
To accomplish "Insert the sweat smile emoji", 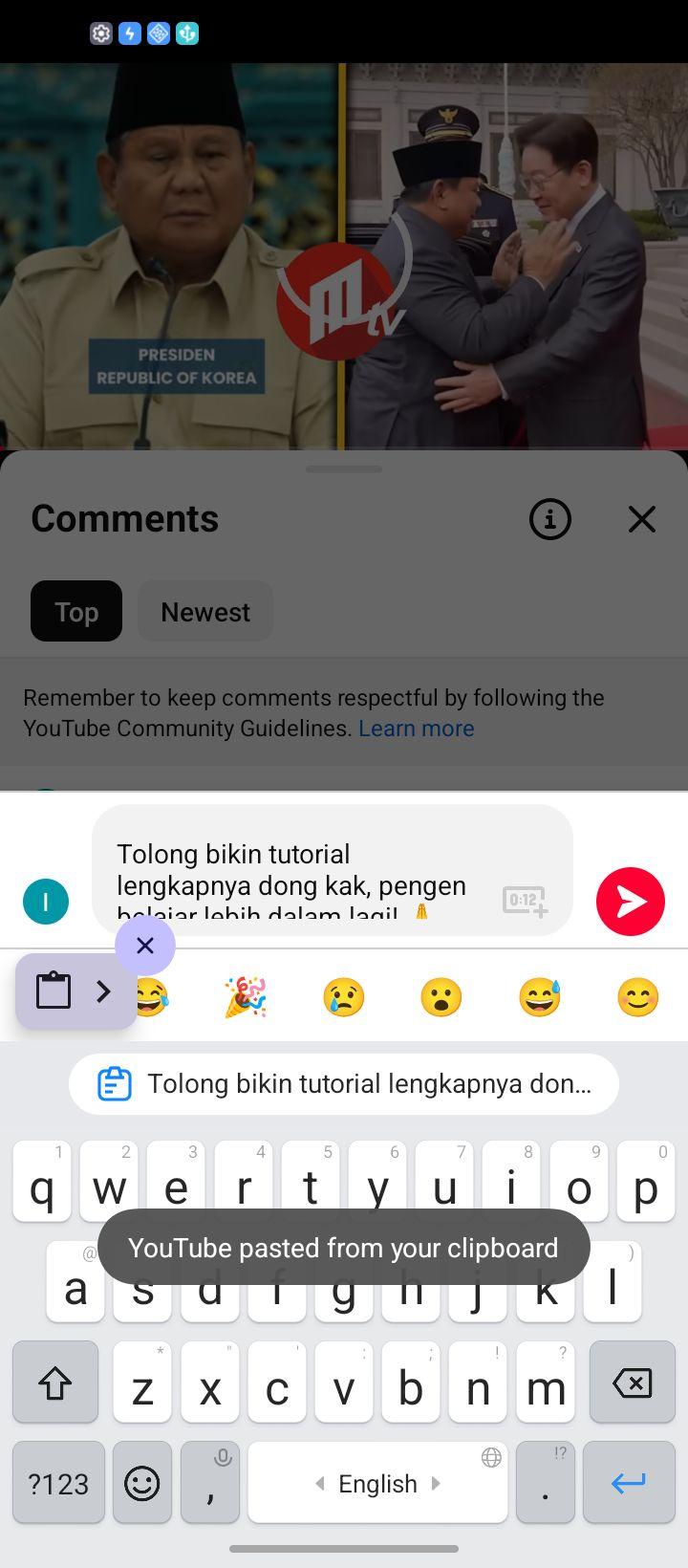I will pos(540,997).
